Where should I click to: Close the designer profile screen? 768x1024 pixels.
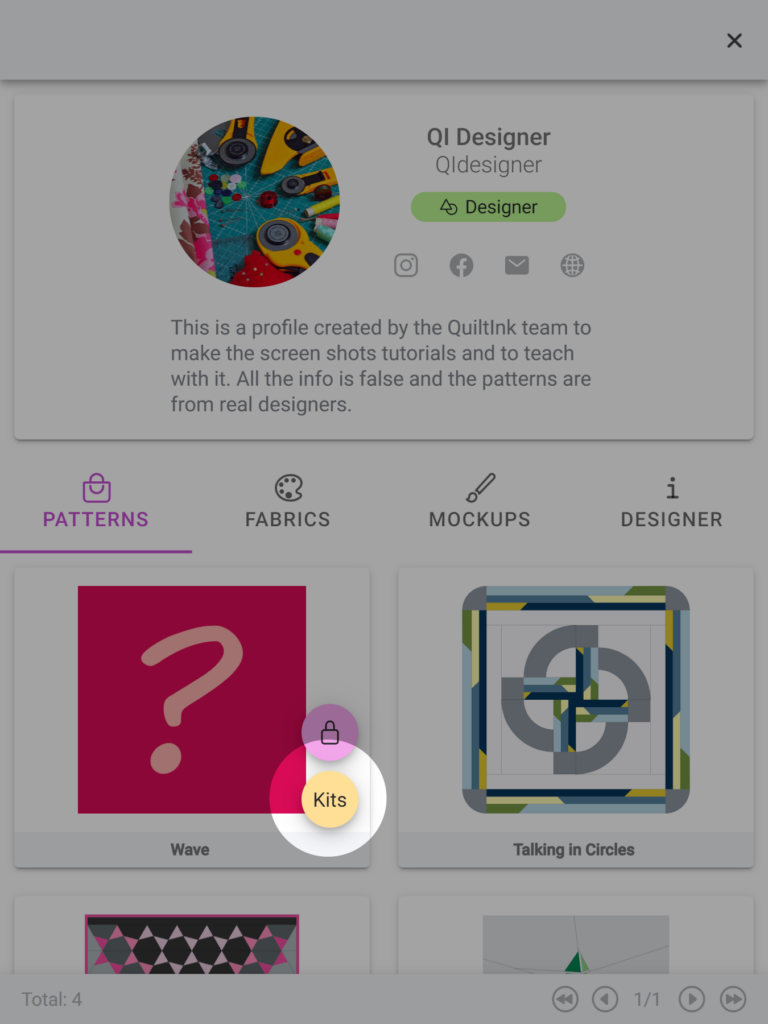tap(734, 40)
